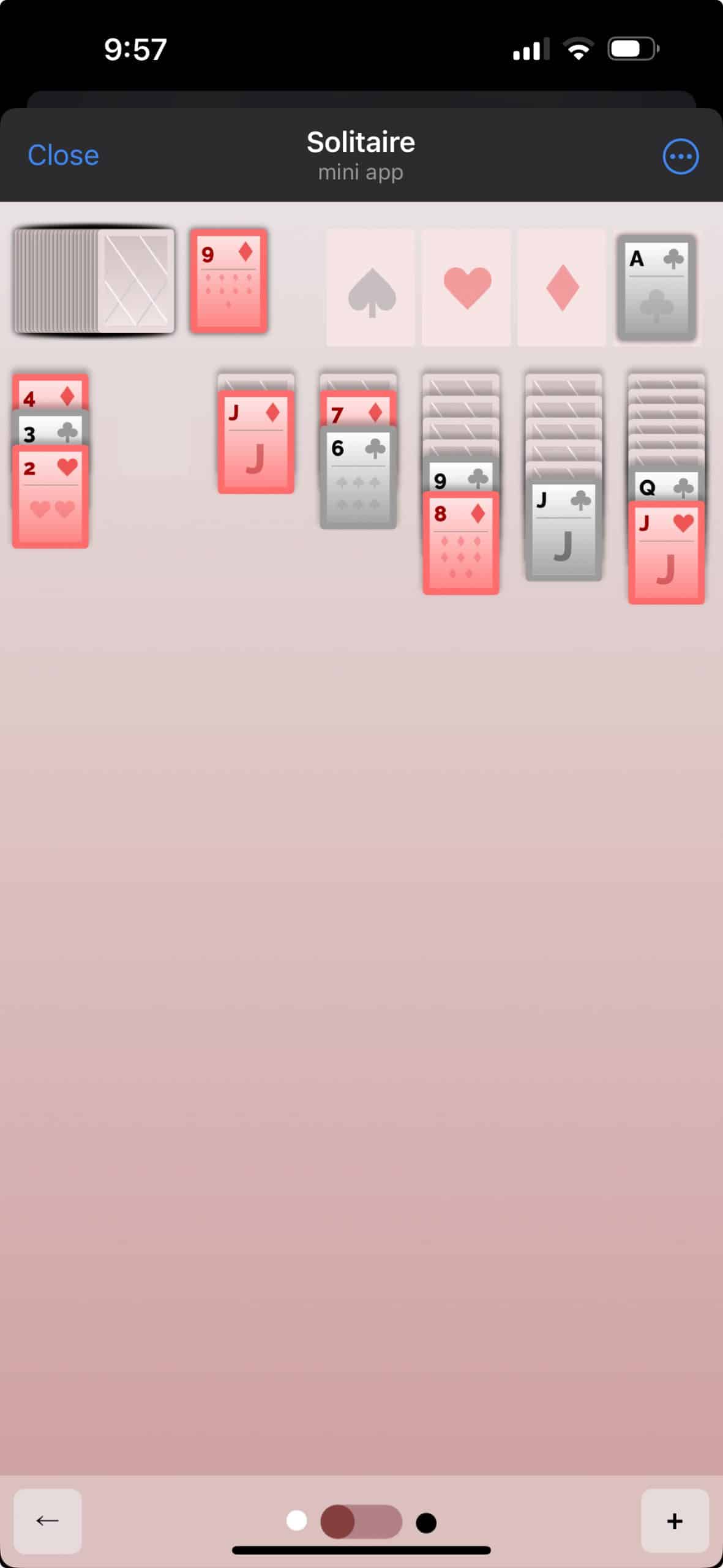Close the Solitaire mini app

63,155
